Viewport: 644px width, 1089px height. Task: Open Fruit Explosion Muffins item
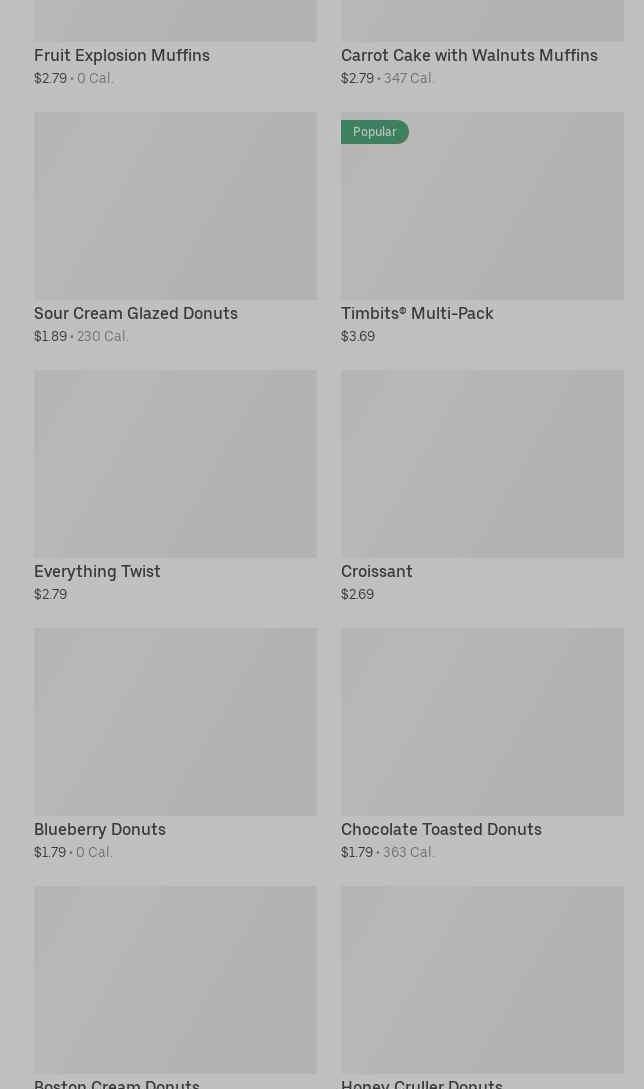pyautogui.click(x=175, y=43)
